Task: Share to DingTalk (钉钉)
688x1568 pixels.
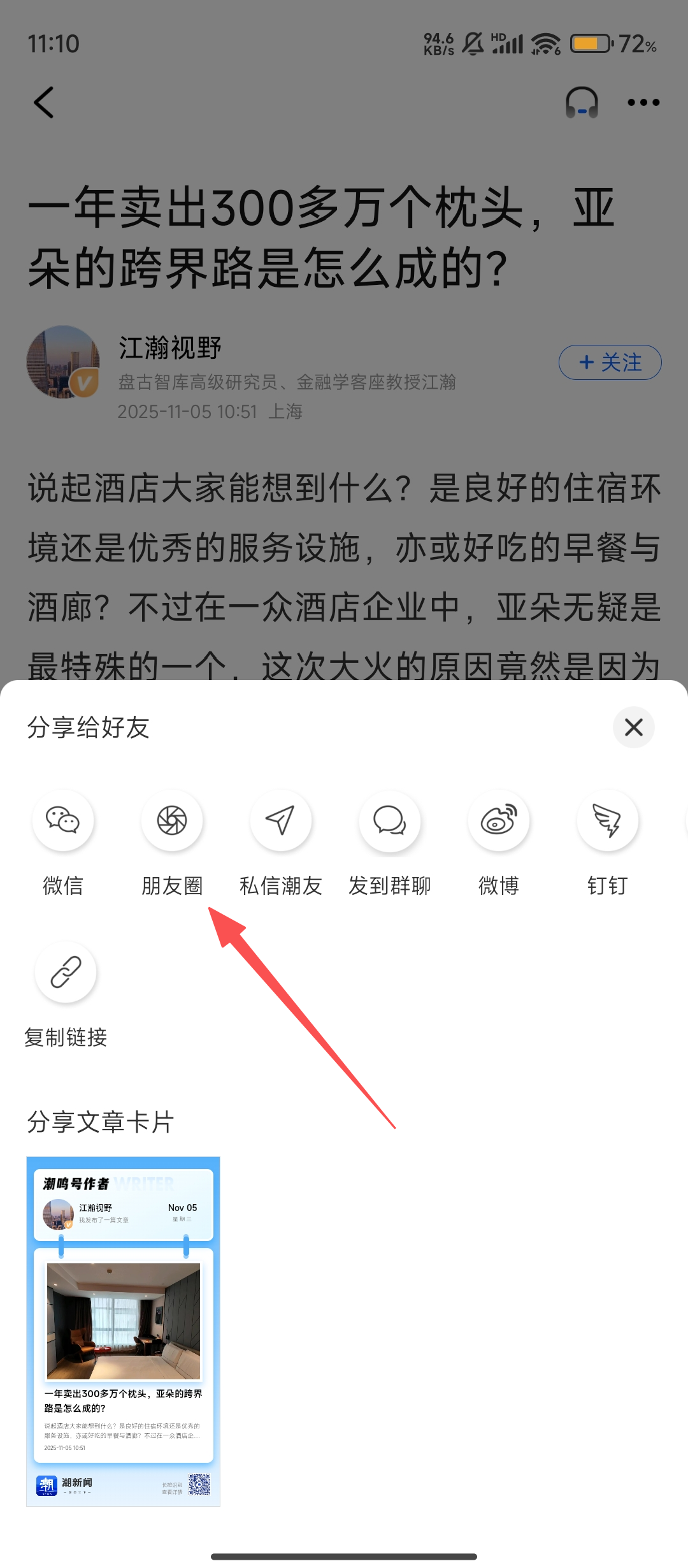Action: 607,820
